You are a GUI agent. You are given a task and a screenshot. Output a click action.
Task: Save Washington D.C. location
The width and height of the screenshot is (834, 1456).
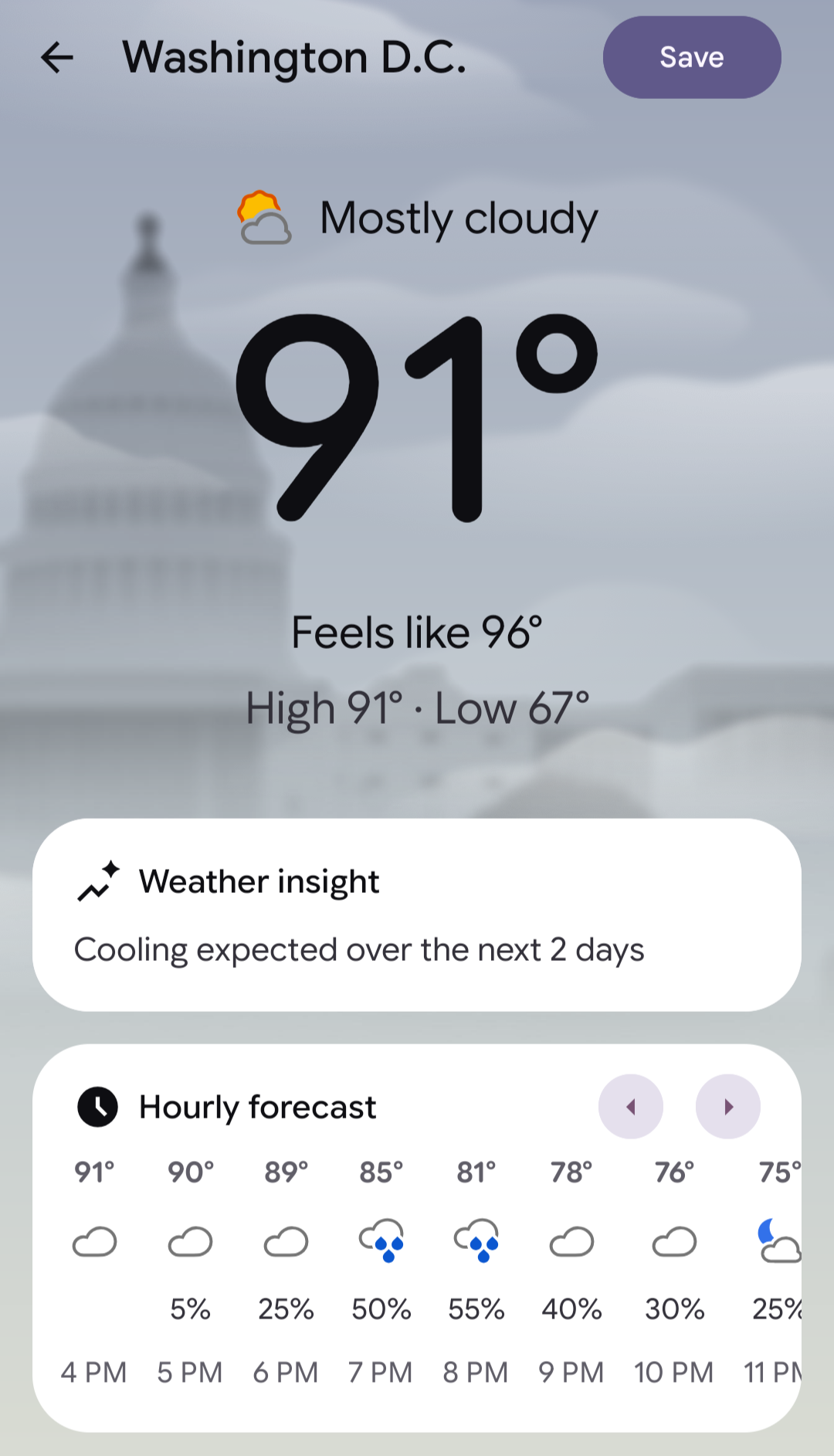pyautogui.click(x=691, y=57)
